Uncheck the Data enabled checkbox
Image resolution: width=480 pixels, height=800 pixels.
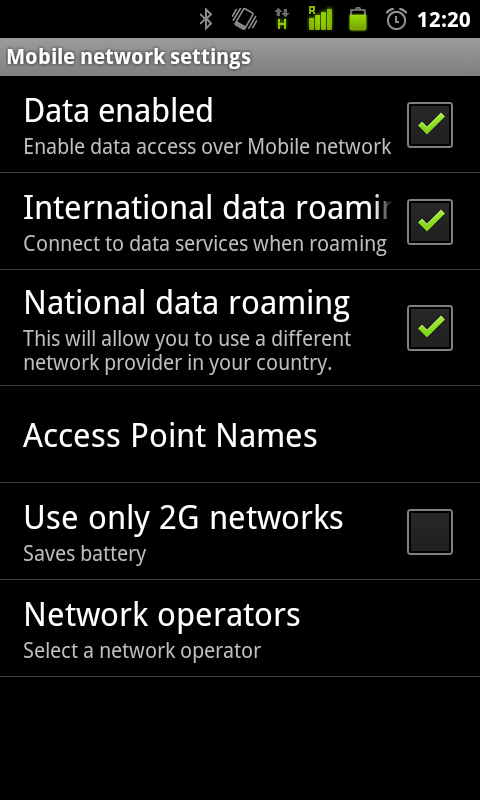tap(430, 125)
